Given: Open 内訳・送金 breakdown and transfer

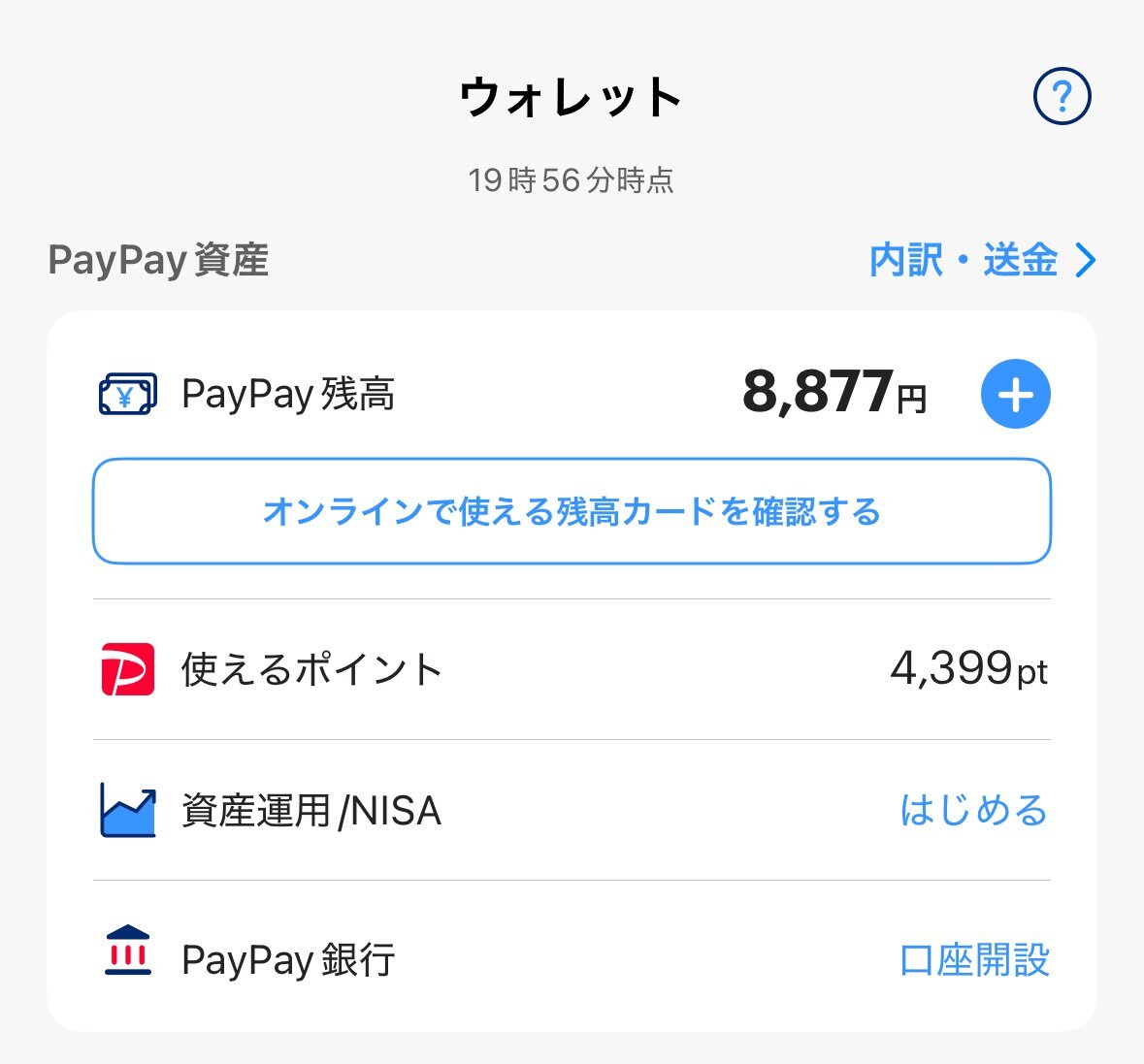Looking at the screenshot, I should pos(981,260).
